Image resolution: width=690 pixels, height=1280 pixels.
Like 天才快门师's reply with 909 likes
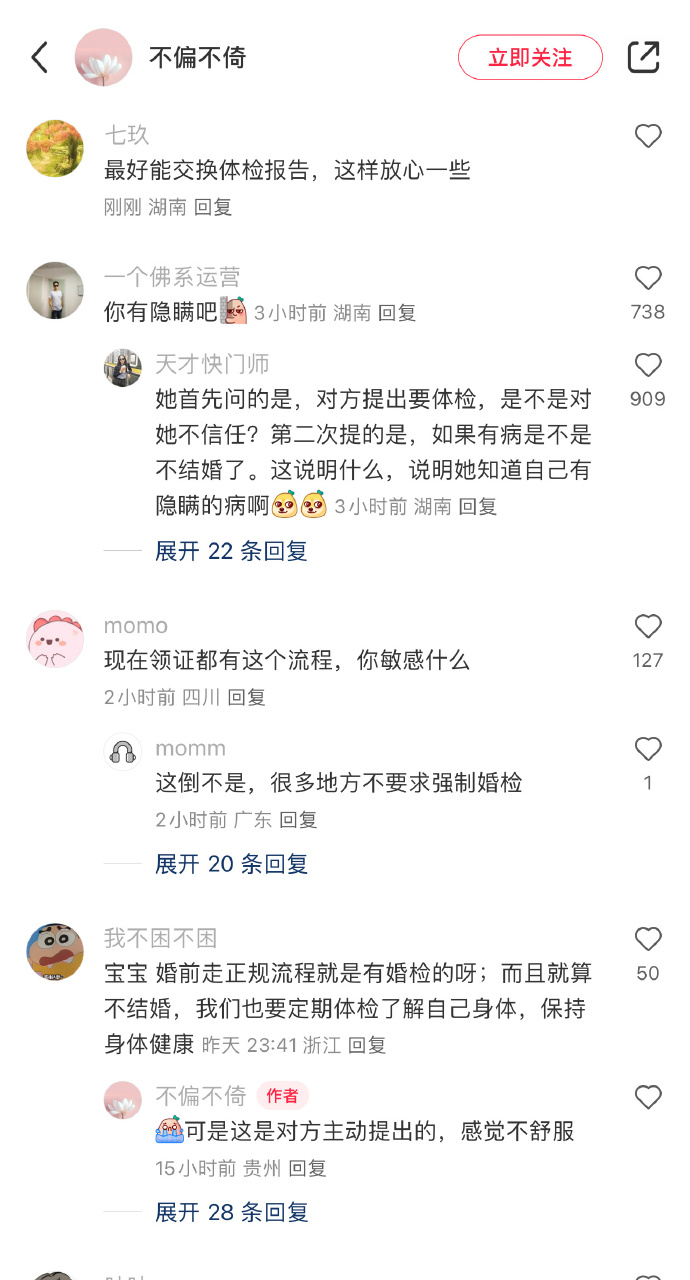[648, 366]
